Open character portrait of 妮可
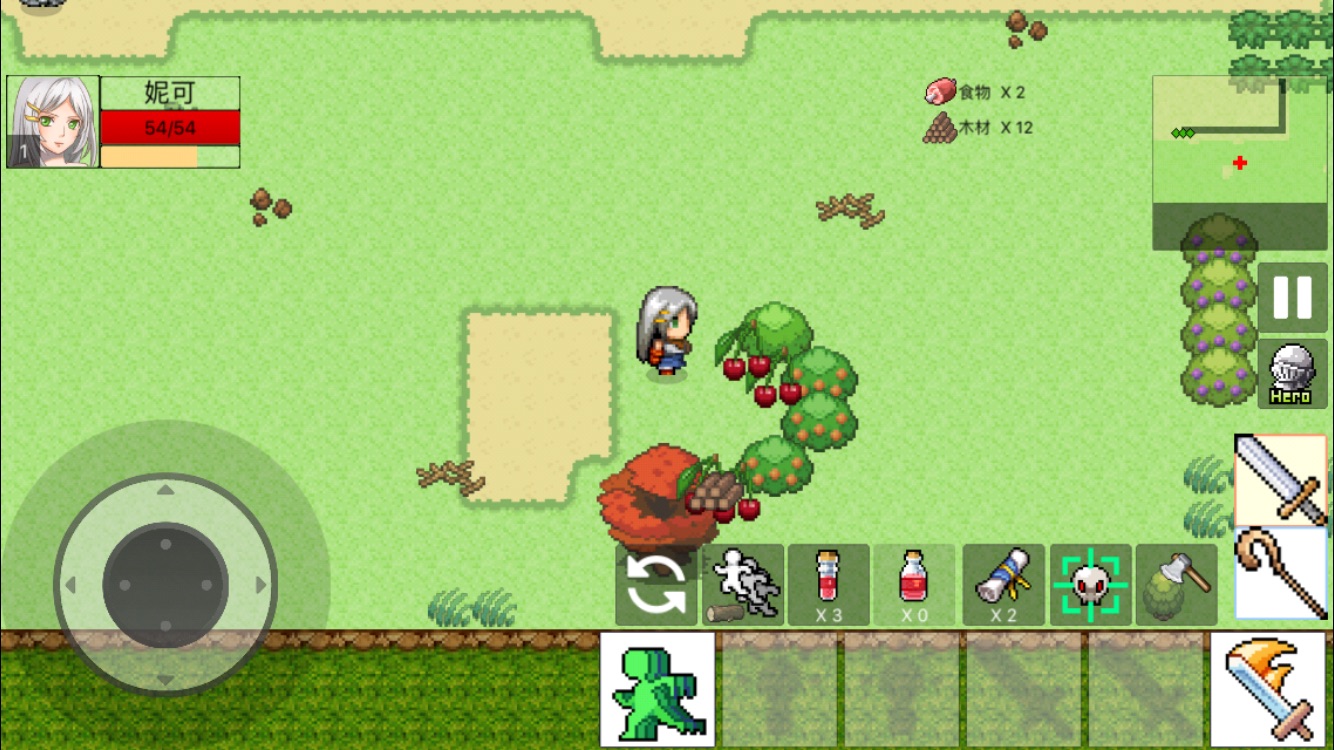Screen dimensions: 1334x750 pyautogui.click(x=53, y=122)
